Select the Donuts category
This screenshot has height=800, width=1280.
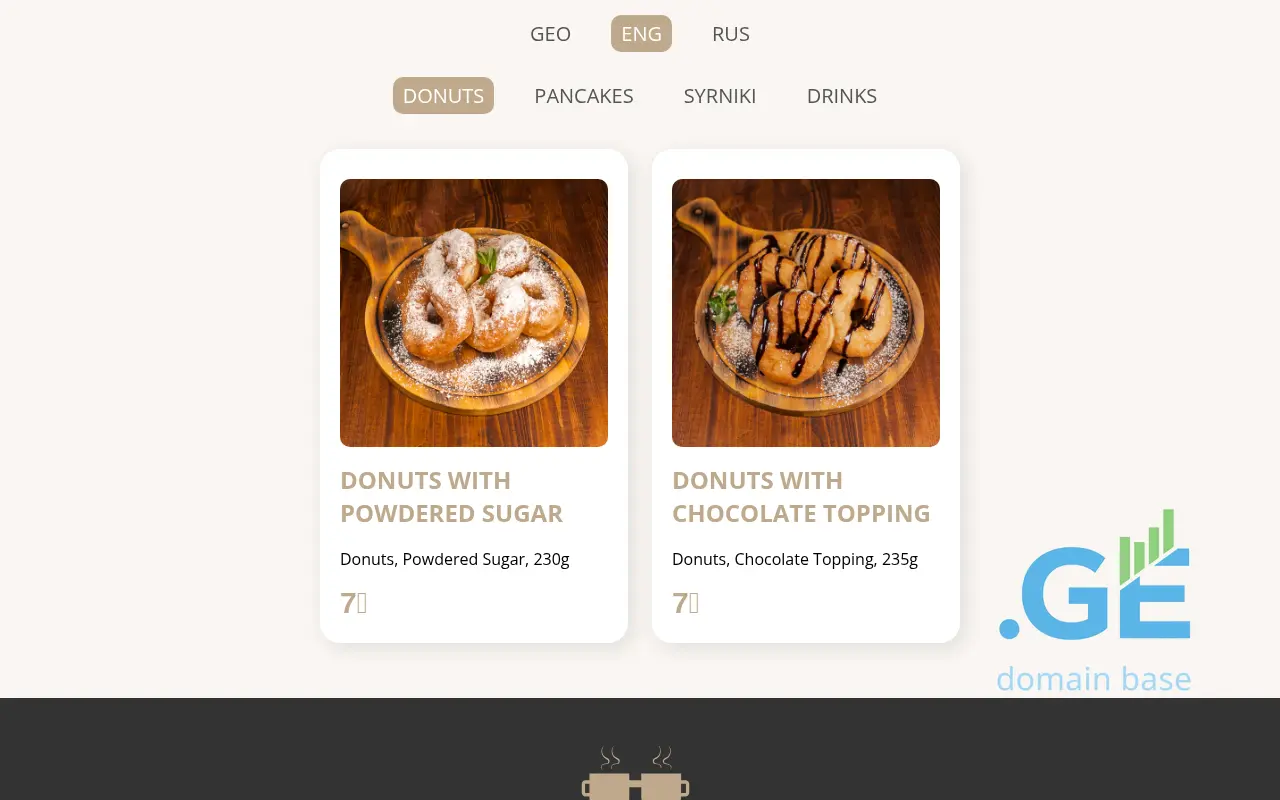coord(443,96)
